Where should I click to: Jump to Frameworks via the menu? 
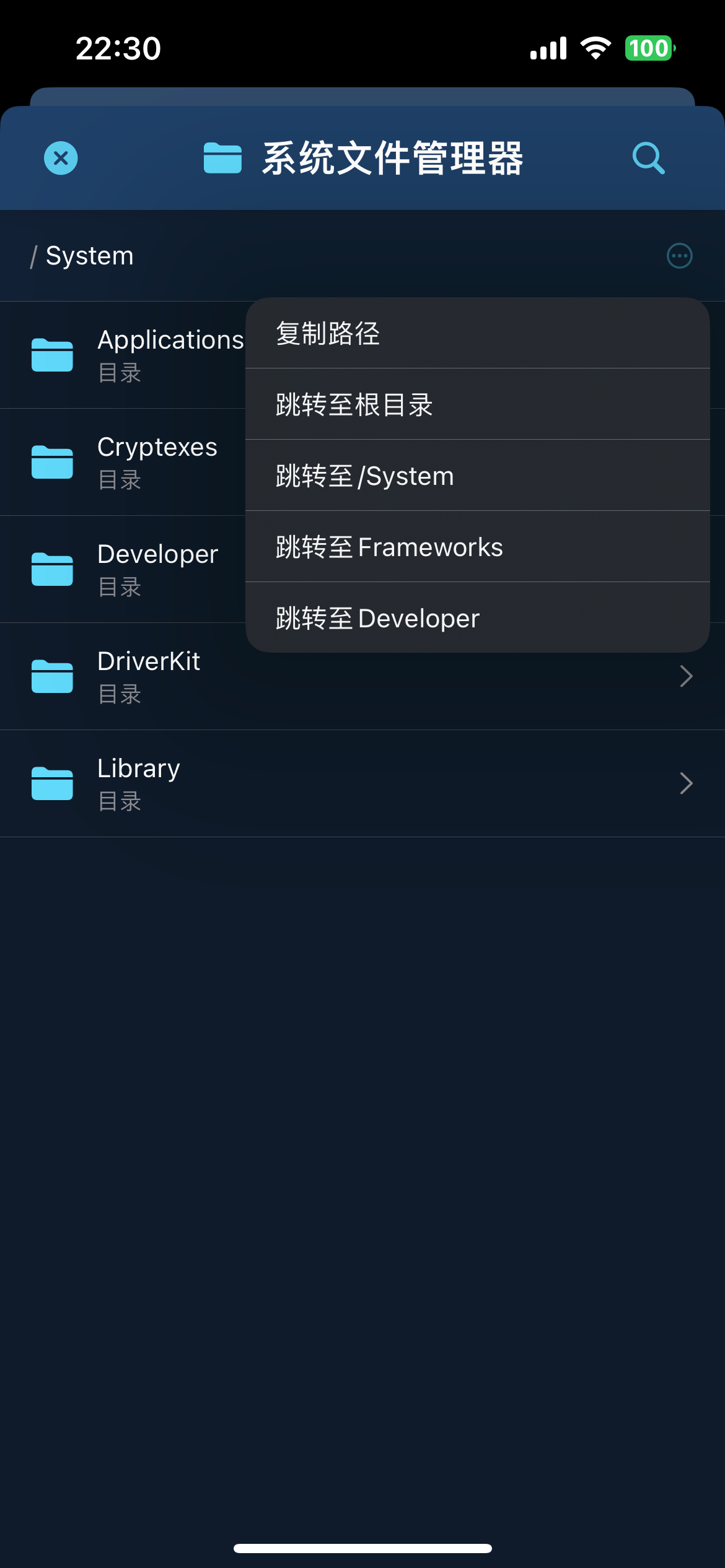click(477, 547)
